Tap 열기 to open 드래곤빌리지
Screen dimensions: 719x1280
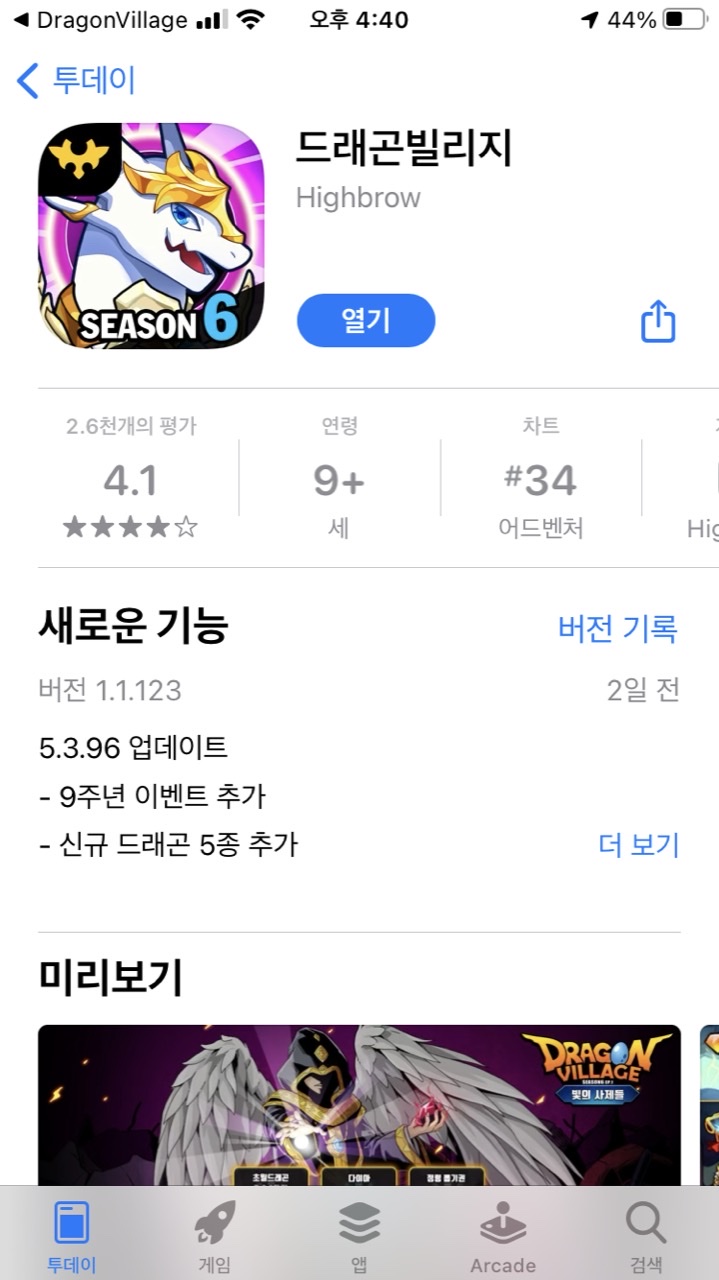click(x=366, y=321)
